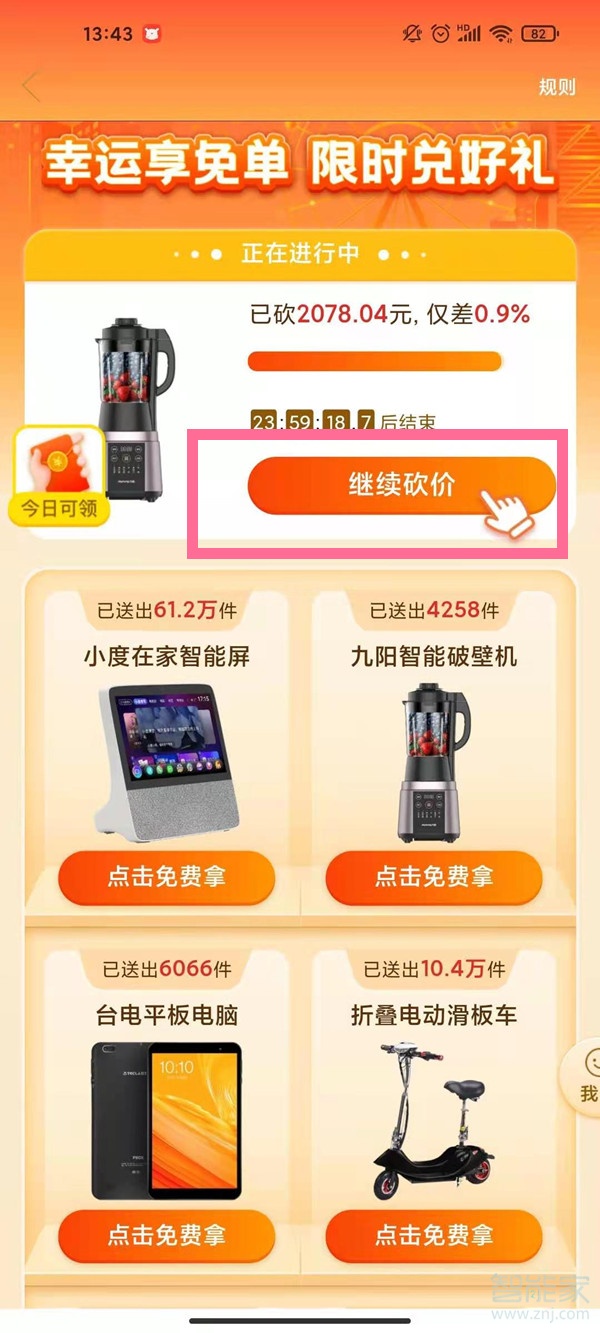This screenshot has height=1333, width=600.
Task: Open the 规则 rules link
Action: click(557, 87)
